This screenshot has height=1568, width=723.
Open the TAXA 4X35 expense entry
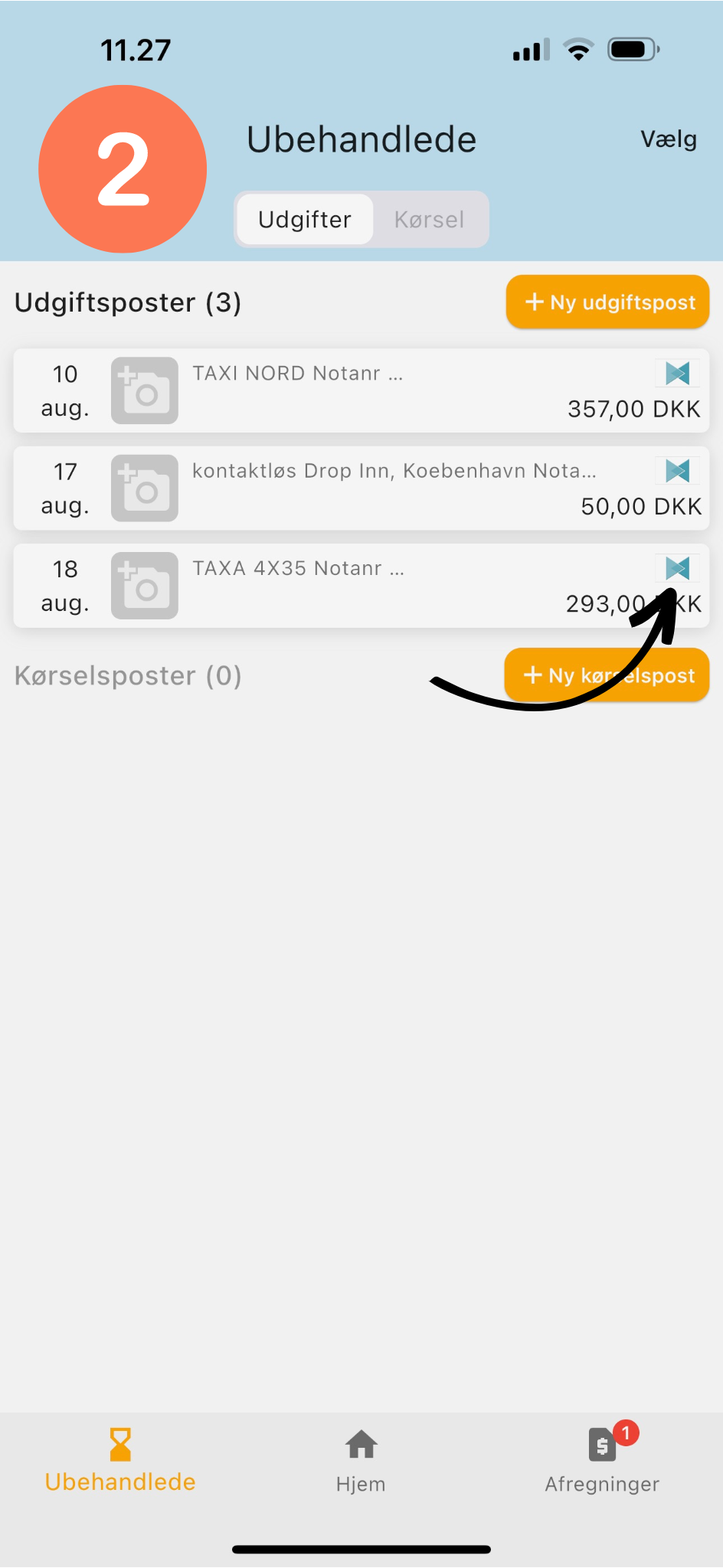click(361, 586)
